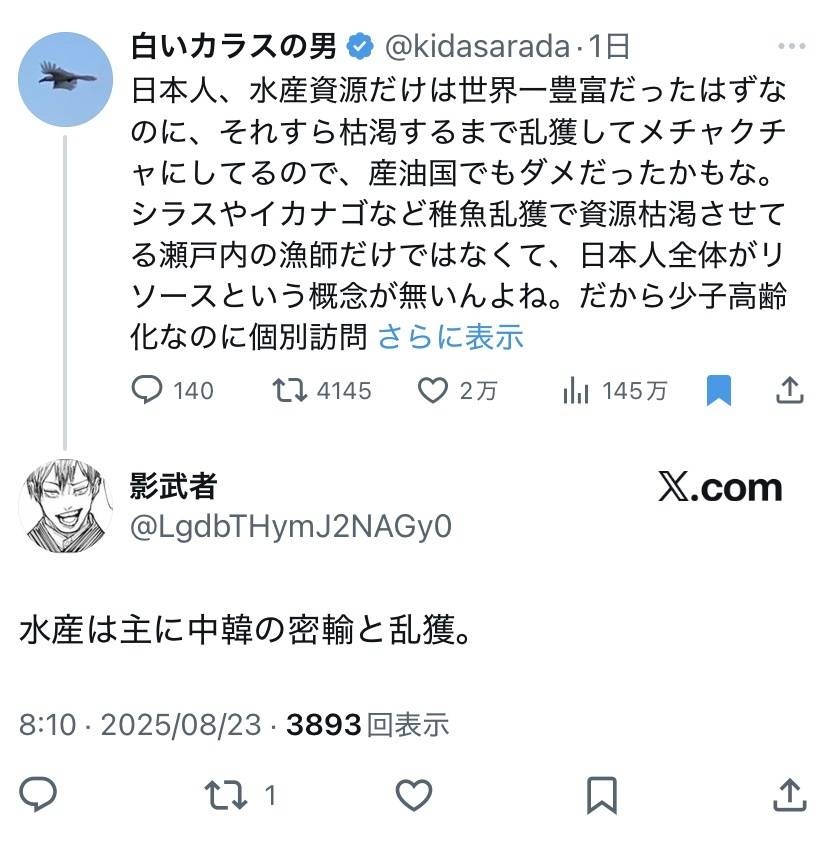Like 影武者's reply
This screenshot has width=828, height=845.
pyautogui.click(x=413, y=795)
